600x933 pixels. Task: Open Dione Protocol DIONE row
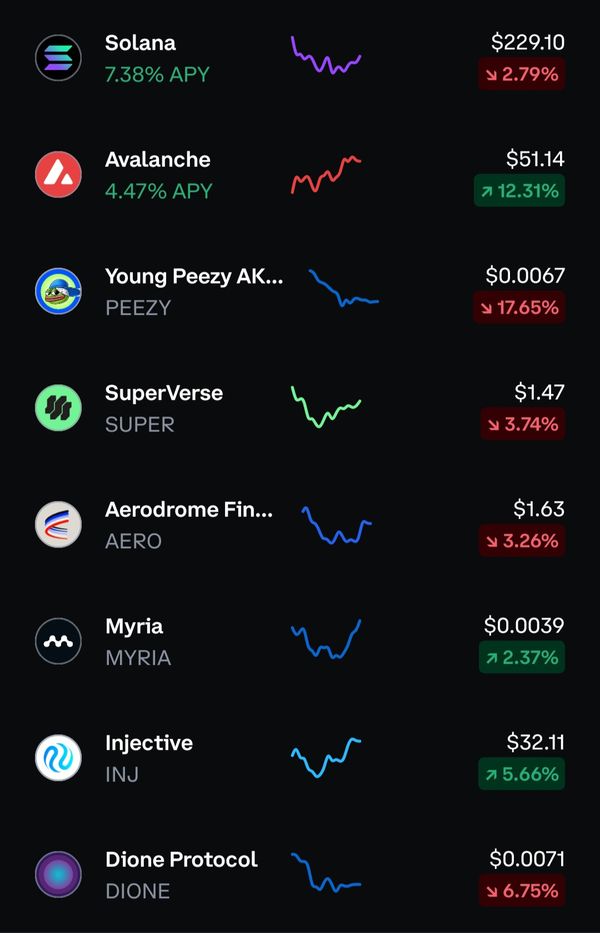[x=300, y=874]
